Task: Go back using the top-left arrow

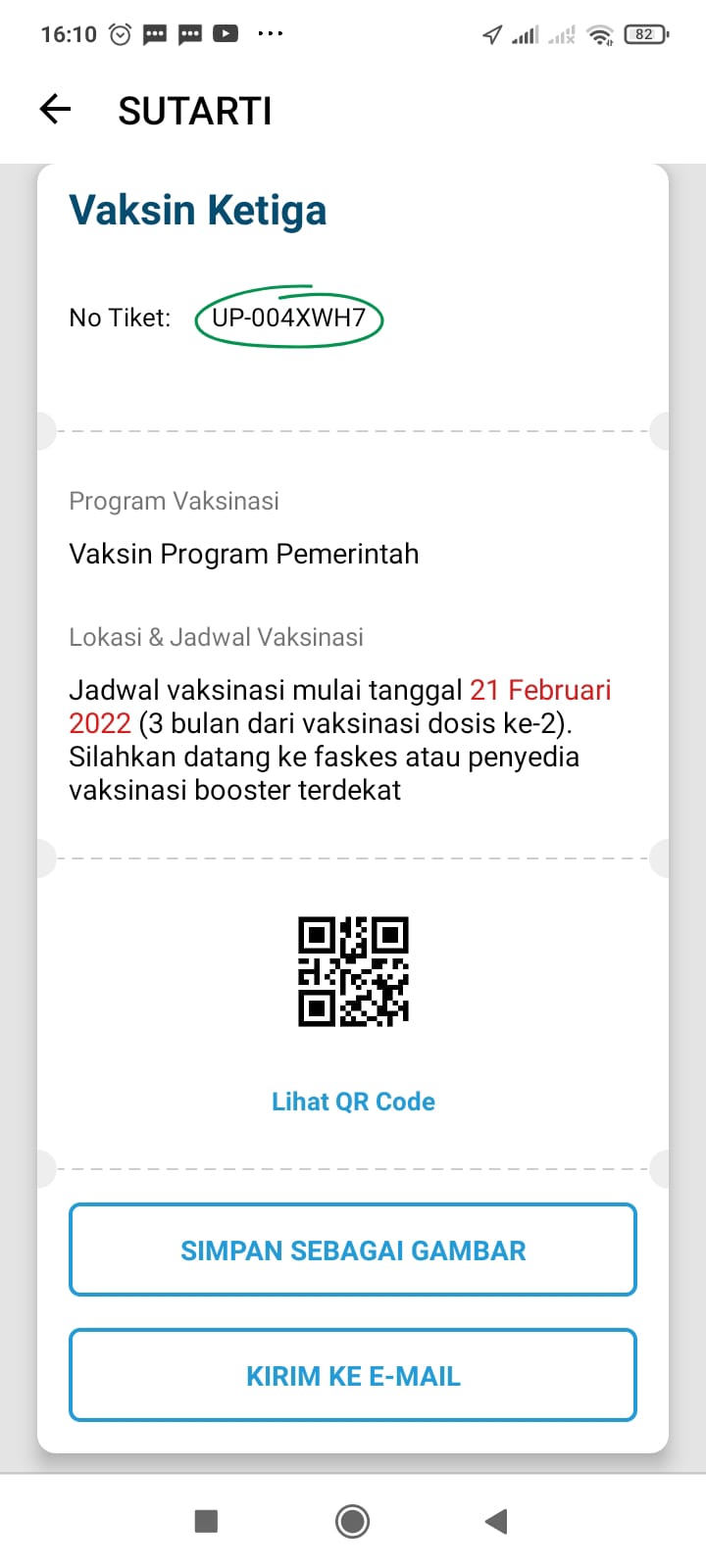Action: [x=56, y=110]
